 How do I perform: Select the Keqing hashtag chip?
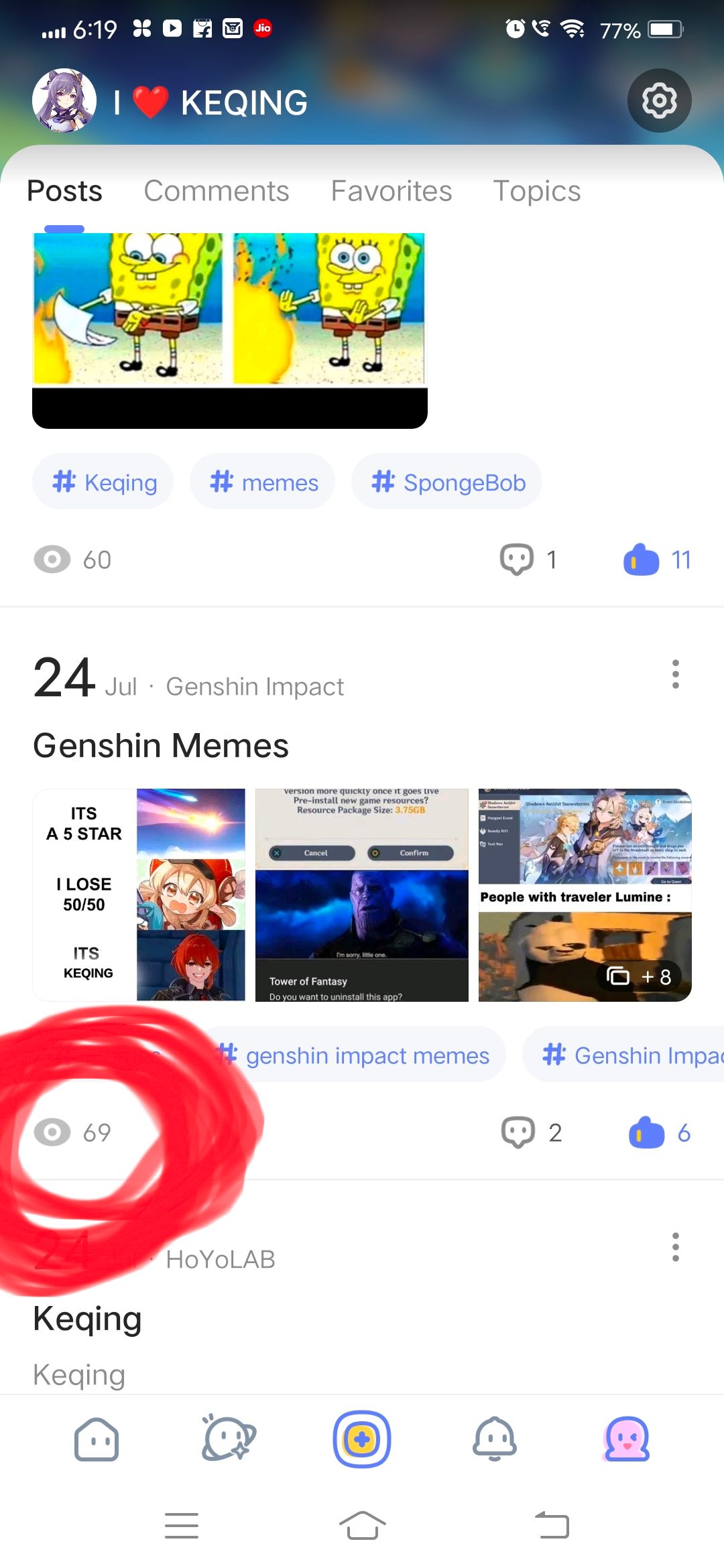pyautogui.click(x=103, y=482)
